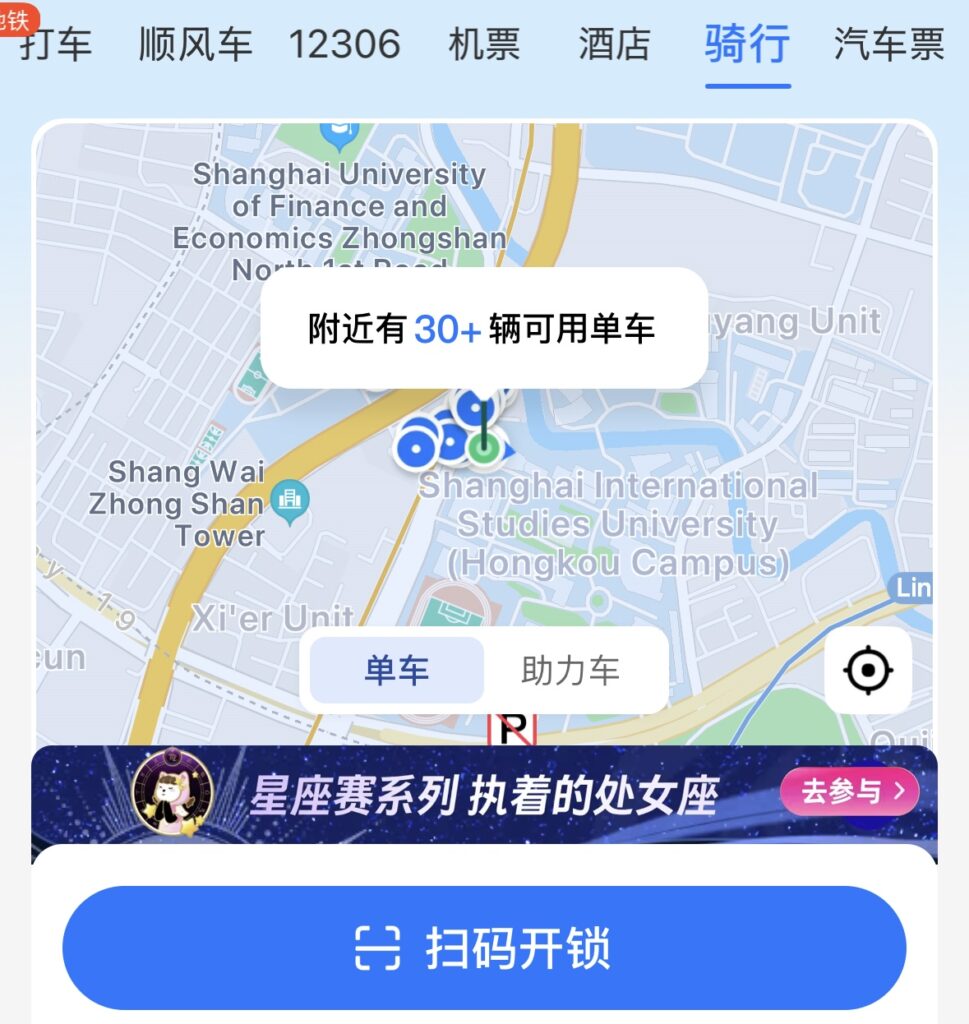The width and height of the screenshot is (969, 1024).
Task: Go to the 12306 tab
Action: pyautogui.click(x=344, y=45)
